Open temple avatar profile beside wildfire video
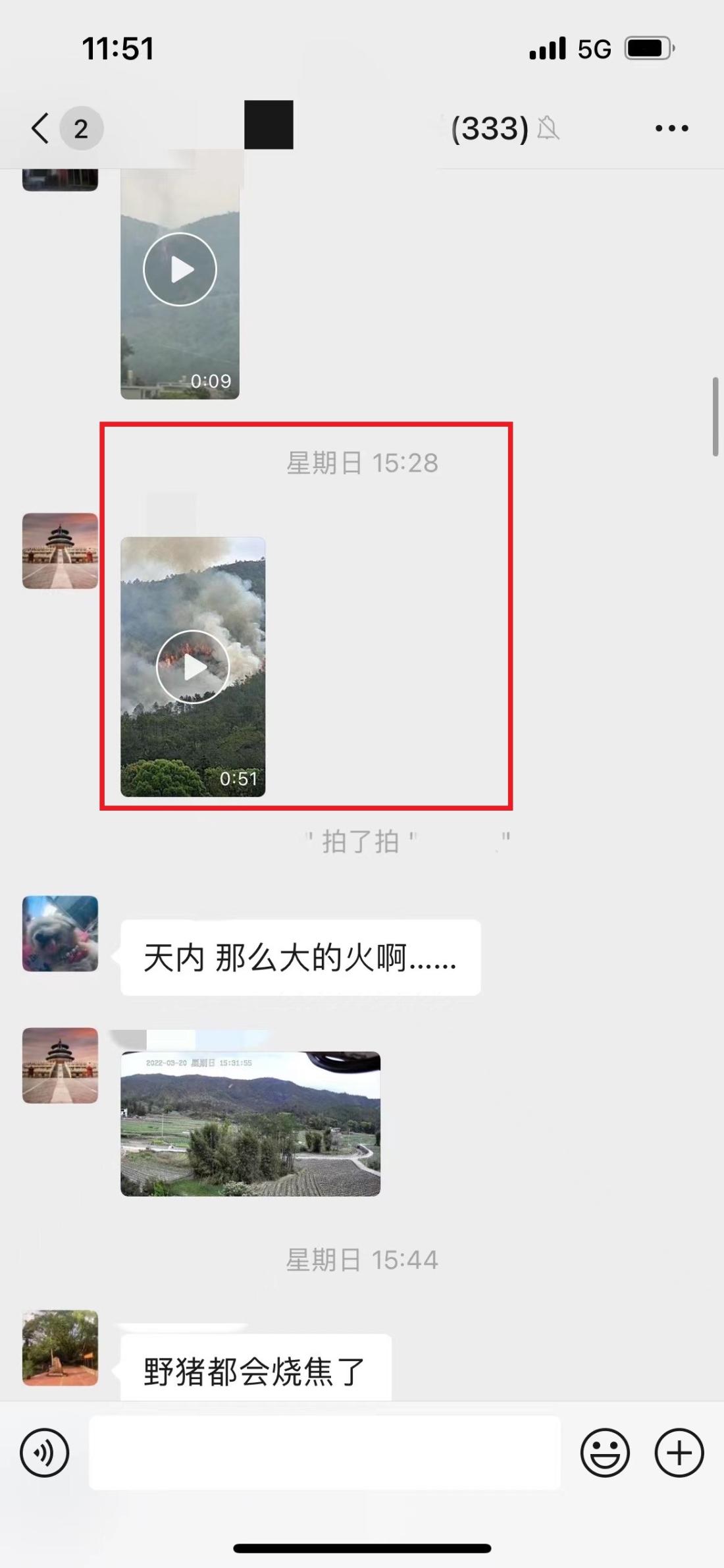Viewport: 724px width, 1568px height. [x=60, y=551]
